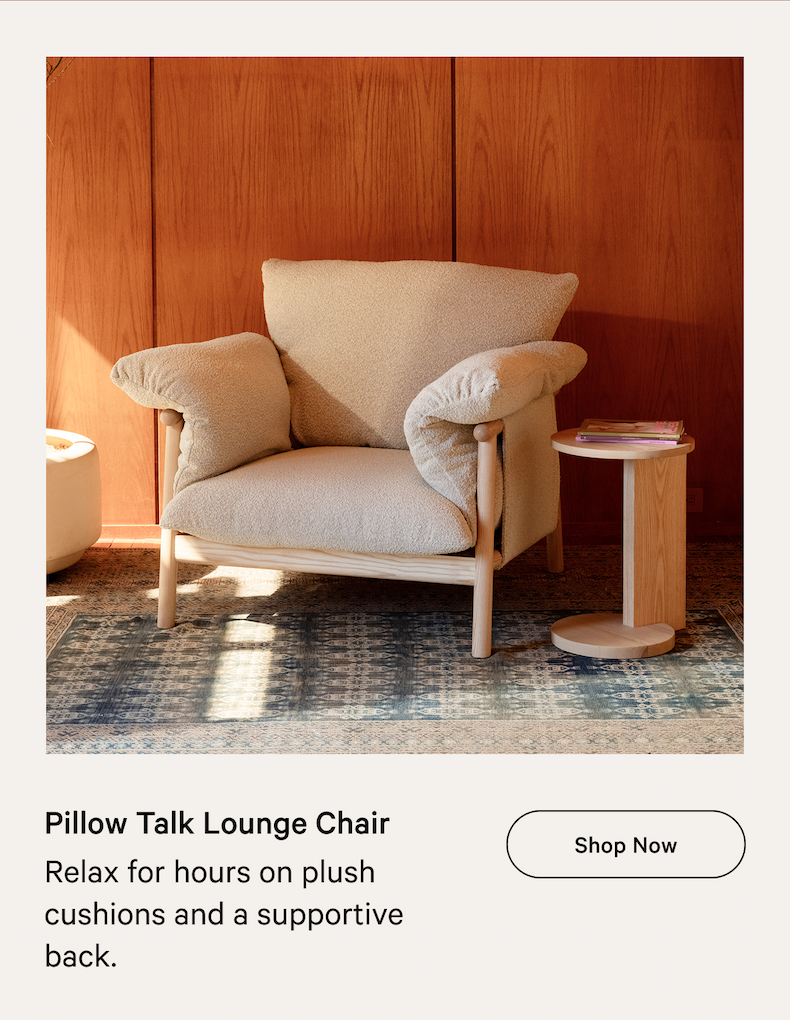Screen dimensions: 790x1020
Task: Click the Shop Now button
Action: (x=626, y=844)
